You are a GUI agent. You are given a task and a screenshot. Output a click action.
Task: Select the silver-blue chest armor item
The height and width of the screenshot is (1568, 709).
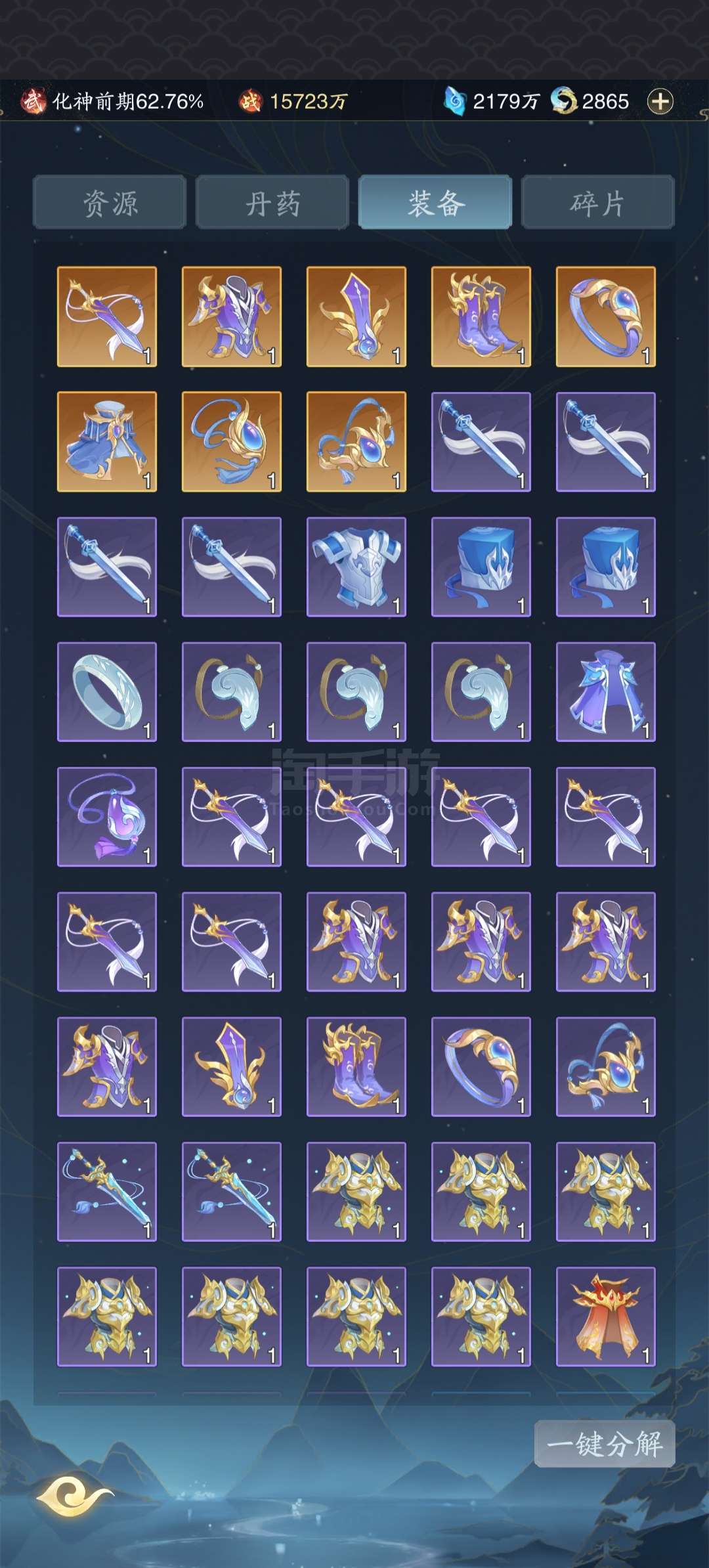coord(356,567)
